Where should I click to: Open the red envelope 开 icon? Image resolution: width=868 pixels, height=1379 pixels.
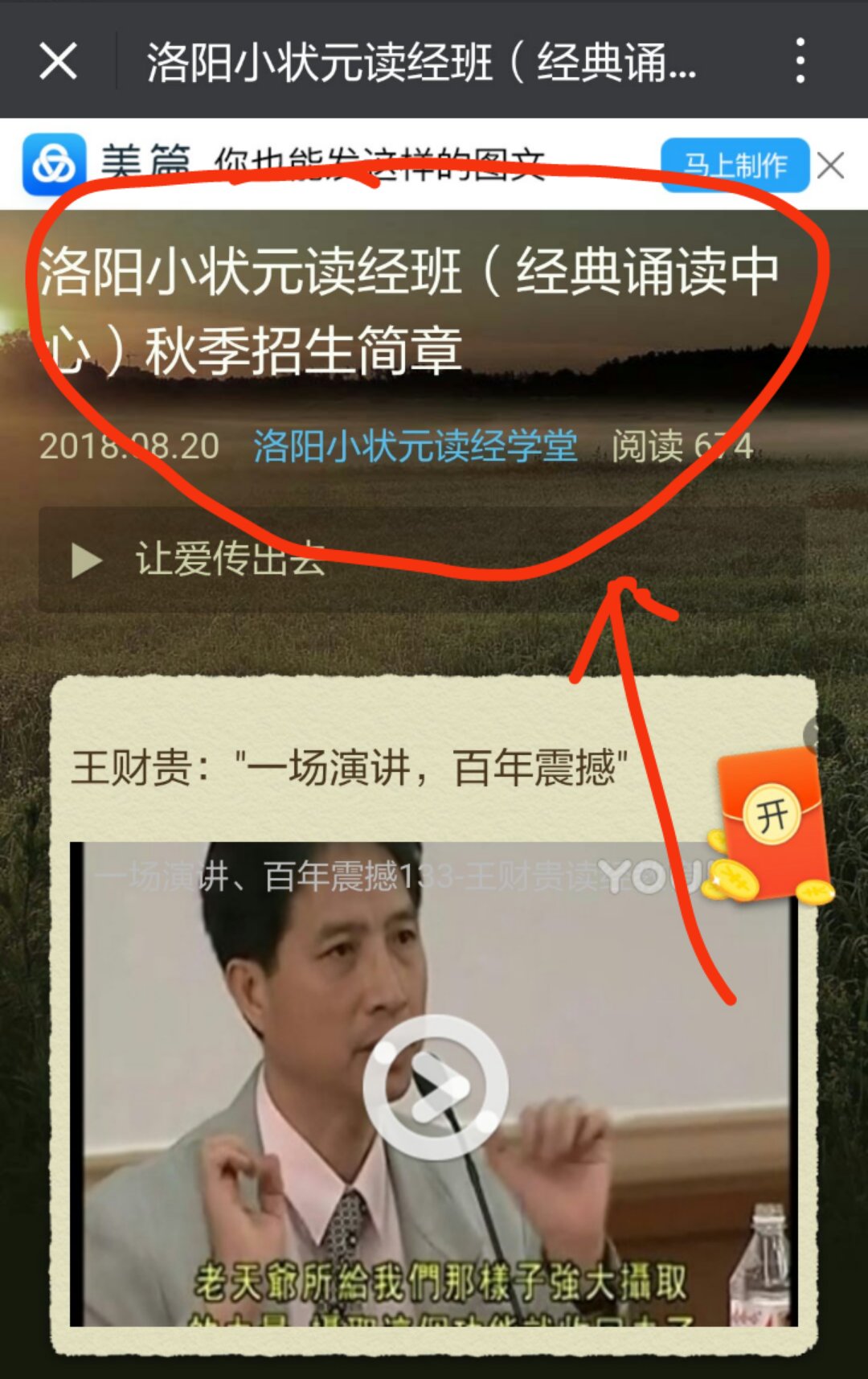coord(772,817)
